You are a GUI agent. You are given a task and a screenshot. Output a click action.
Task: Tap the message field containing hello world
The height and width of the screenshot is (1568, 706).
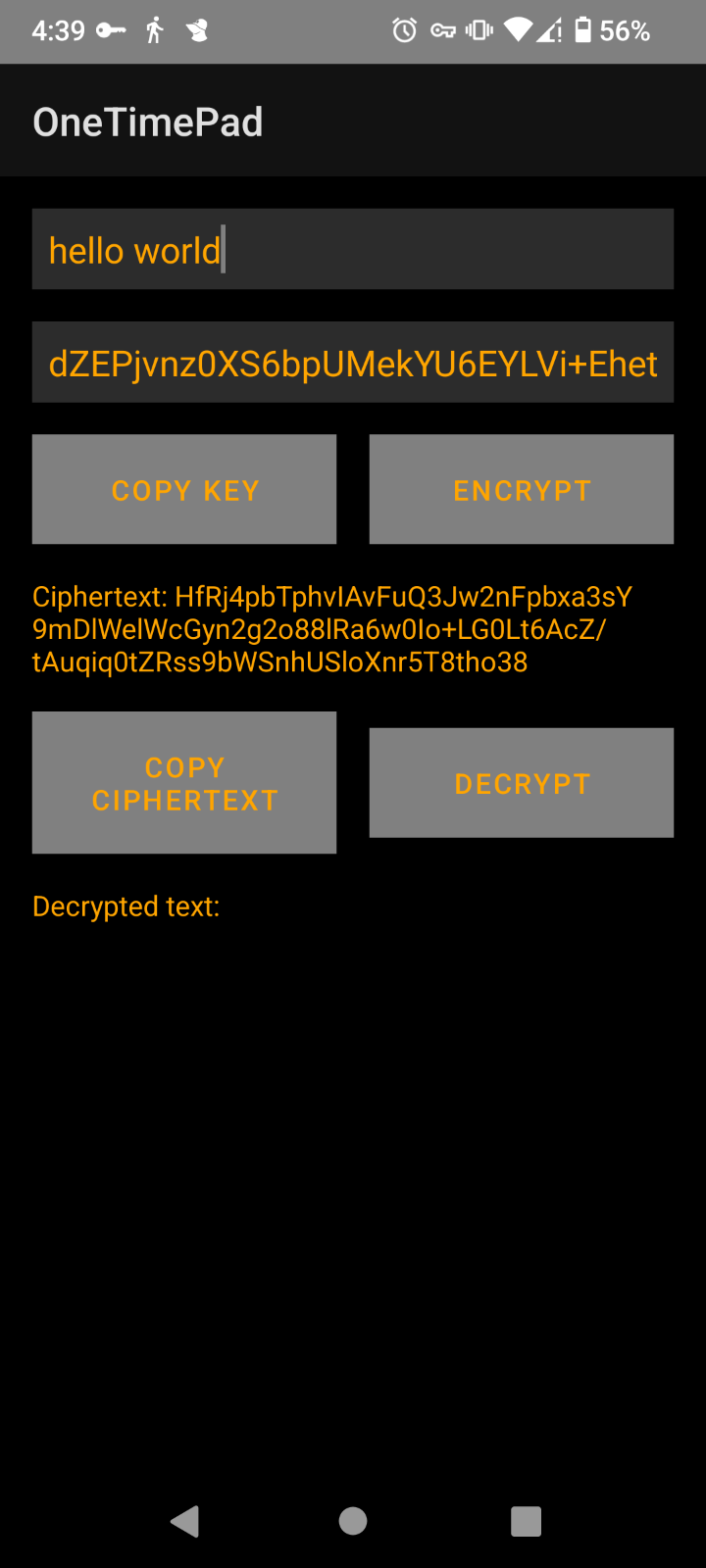[x=353, y=249]
